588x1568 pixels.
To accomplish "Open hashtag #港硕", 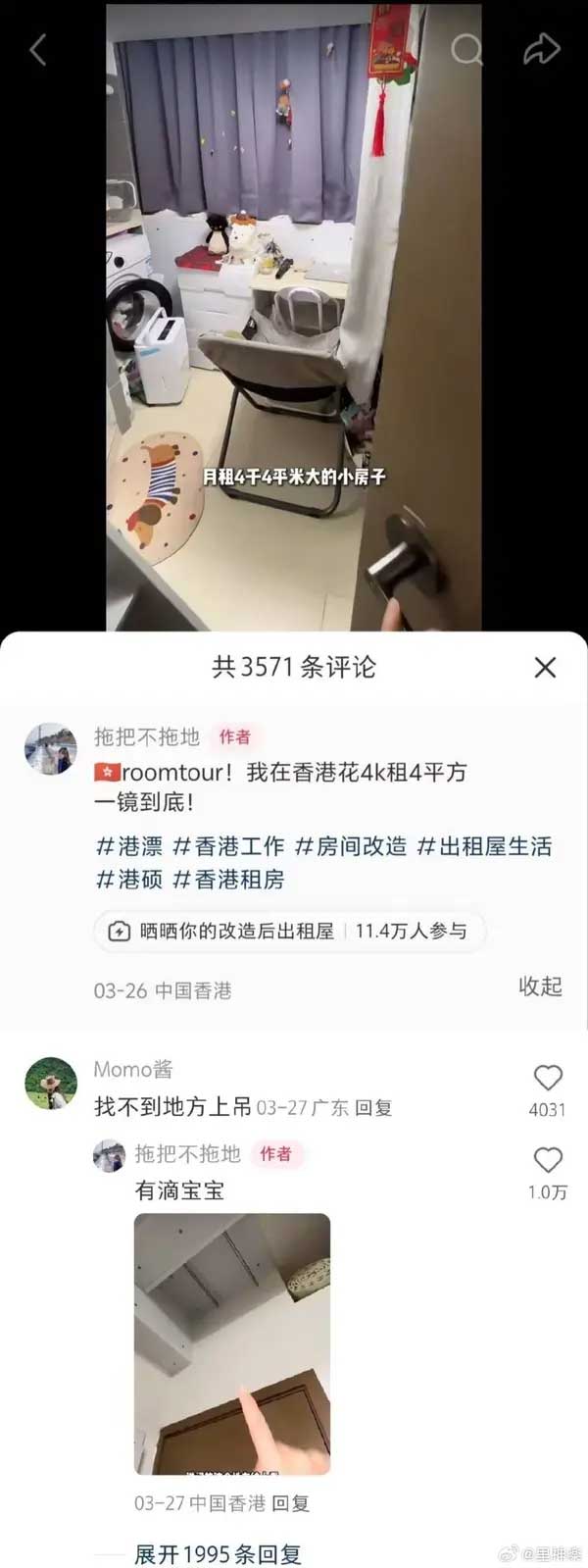I will click(129, 880).
